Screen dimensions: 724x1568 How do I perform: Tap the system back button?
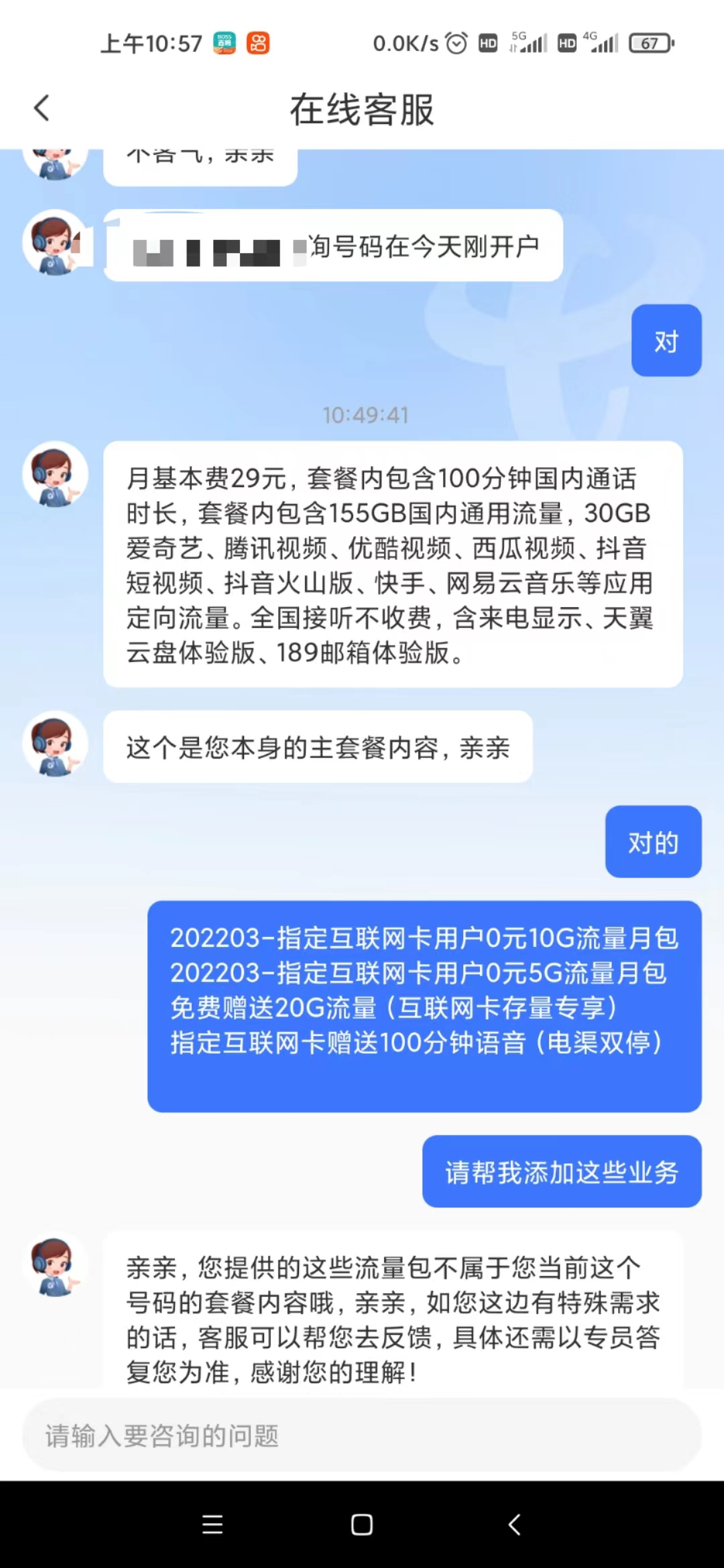point(514,1524)
